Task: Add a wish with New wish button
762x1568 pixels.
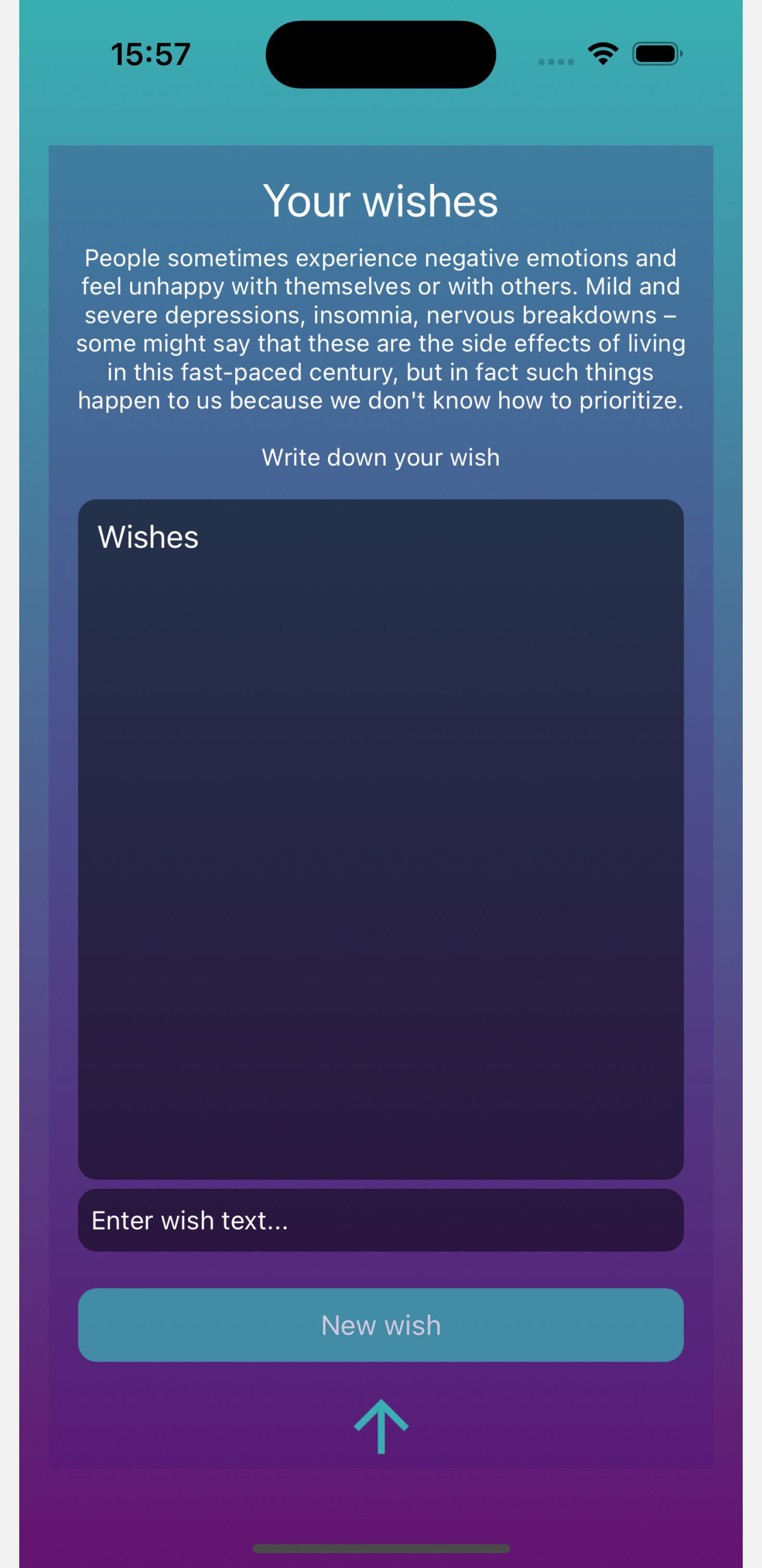Action: [x=380, y=1325]
